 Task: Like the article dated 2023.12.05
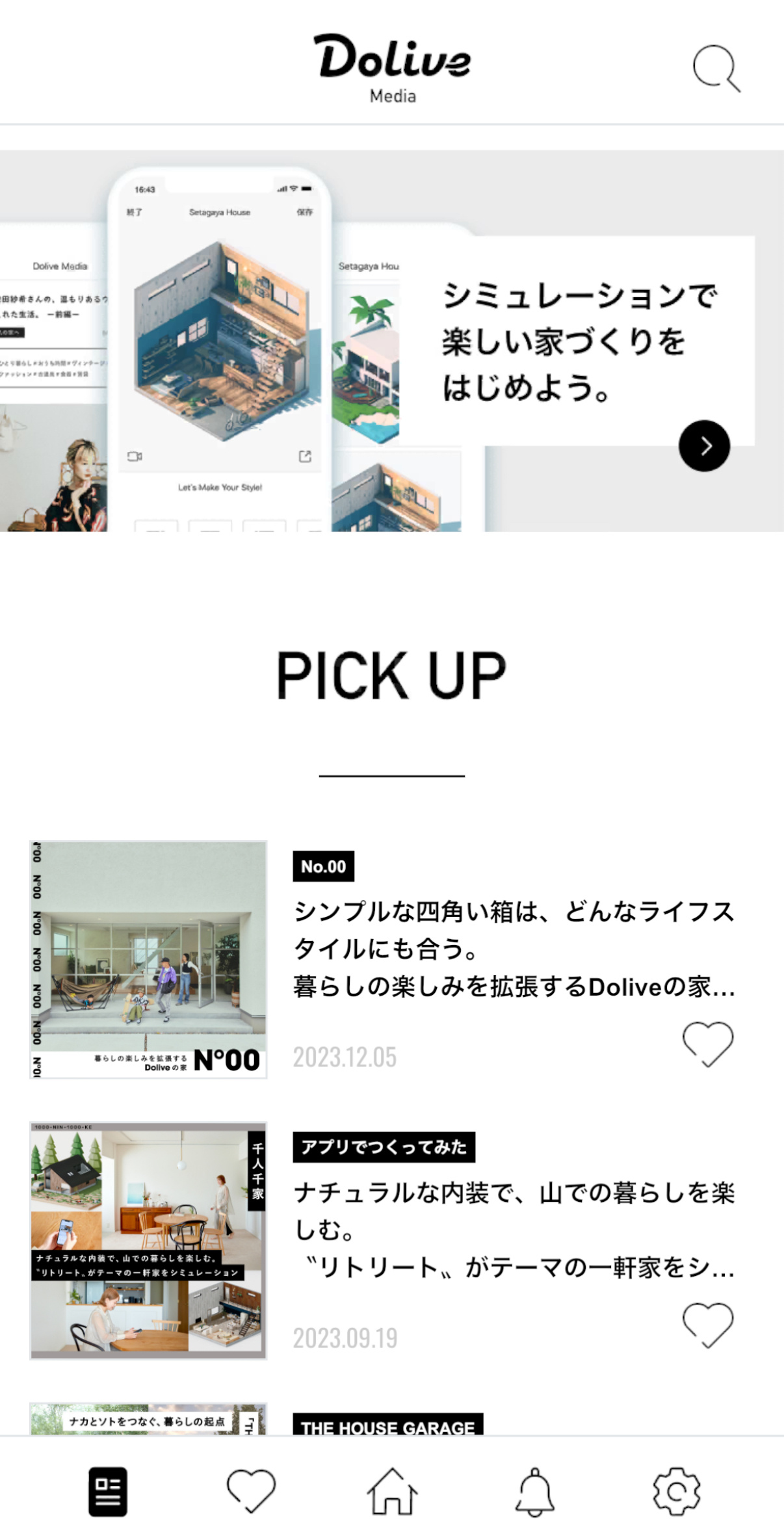coord(707,1043)
